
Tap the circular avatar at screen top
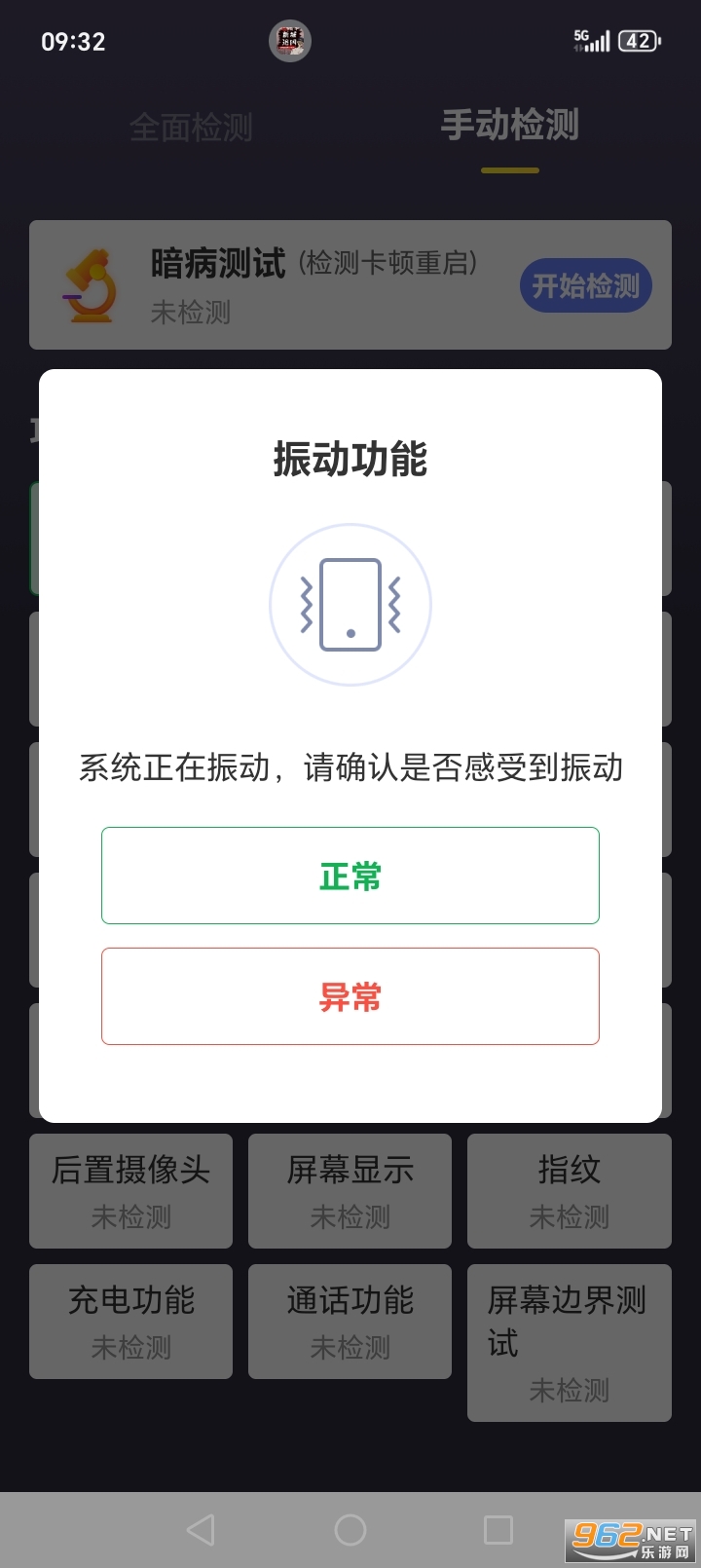(x=289, y=41)
